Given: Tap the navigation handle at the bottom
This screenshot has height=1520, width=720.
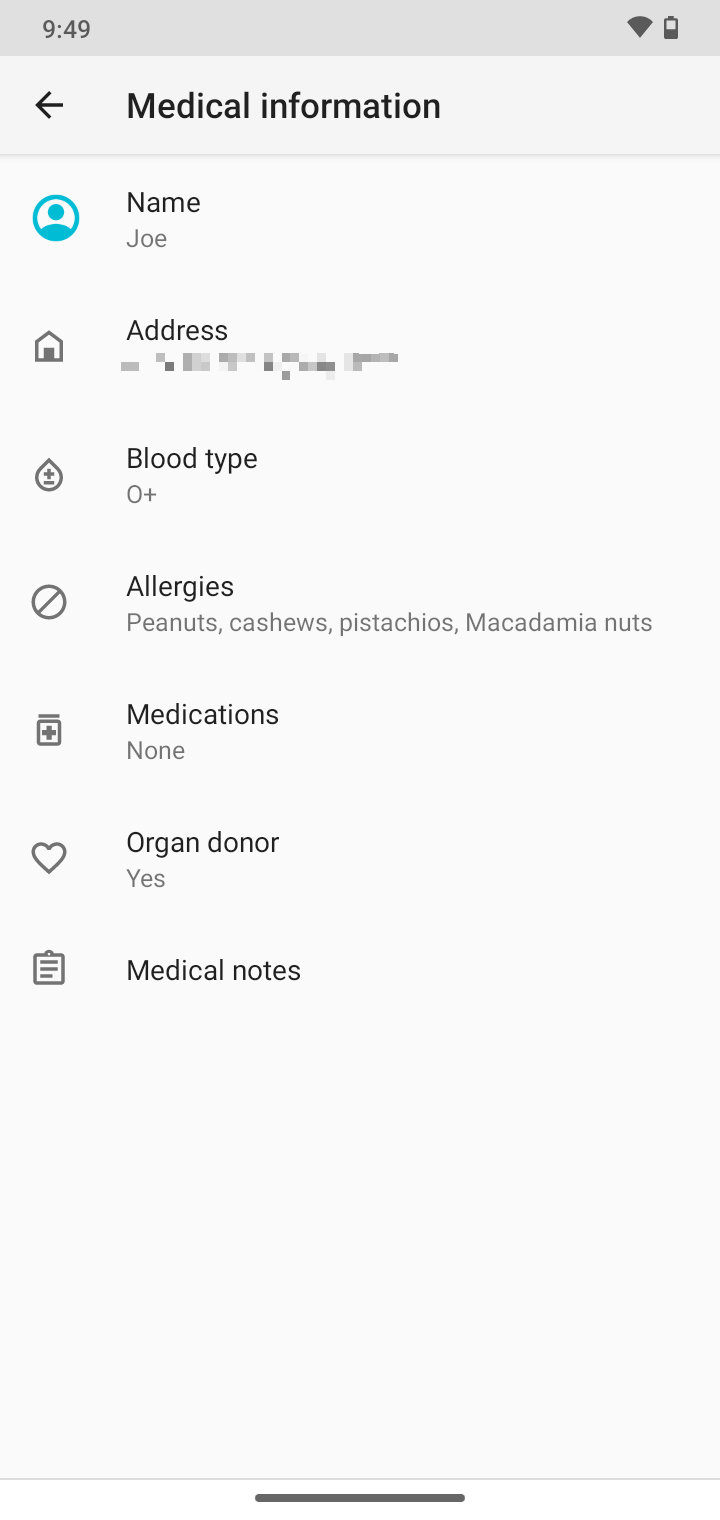Looking at the screenshot, I should pyautogui.click(x=360, y=1497).
